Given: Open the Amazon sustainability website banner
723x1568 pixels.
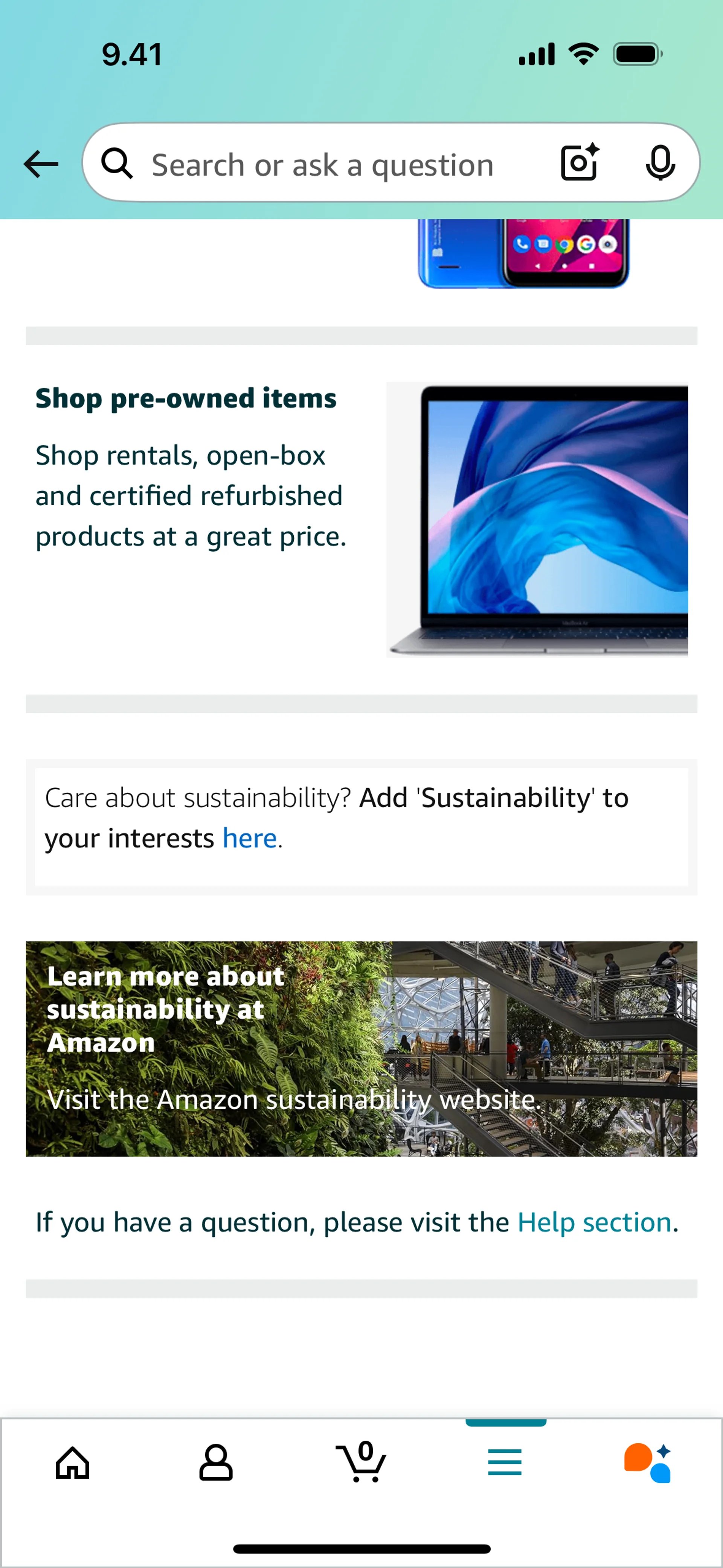Looking at the screenshot, I should click(361, 1048).
